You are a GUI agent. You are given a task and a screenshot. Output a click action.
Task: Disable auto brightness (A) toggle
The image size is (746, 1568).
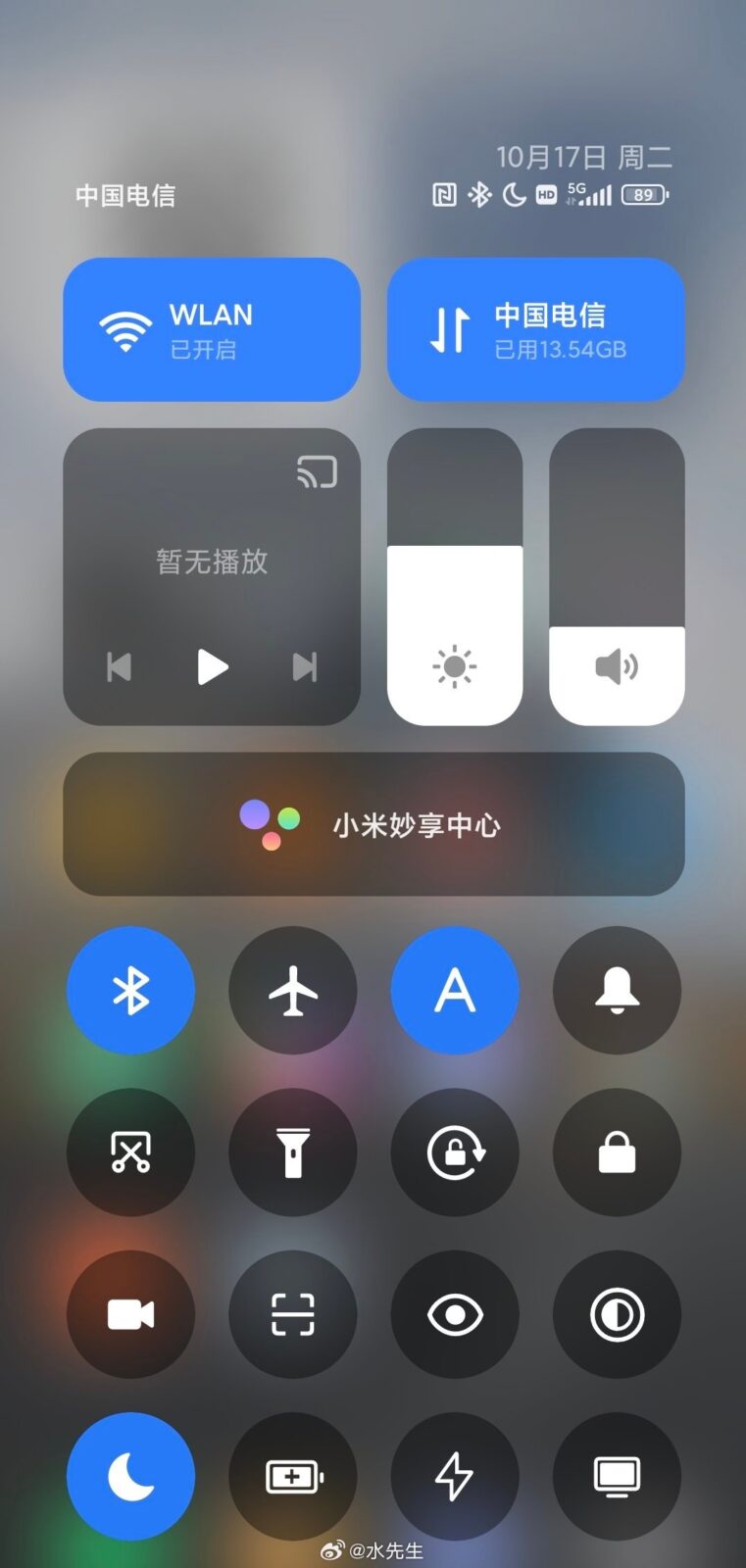(x=455, y=990)
